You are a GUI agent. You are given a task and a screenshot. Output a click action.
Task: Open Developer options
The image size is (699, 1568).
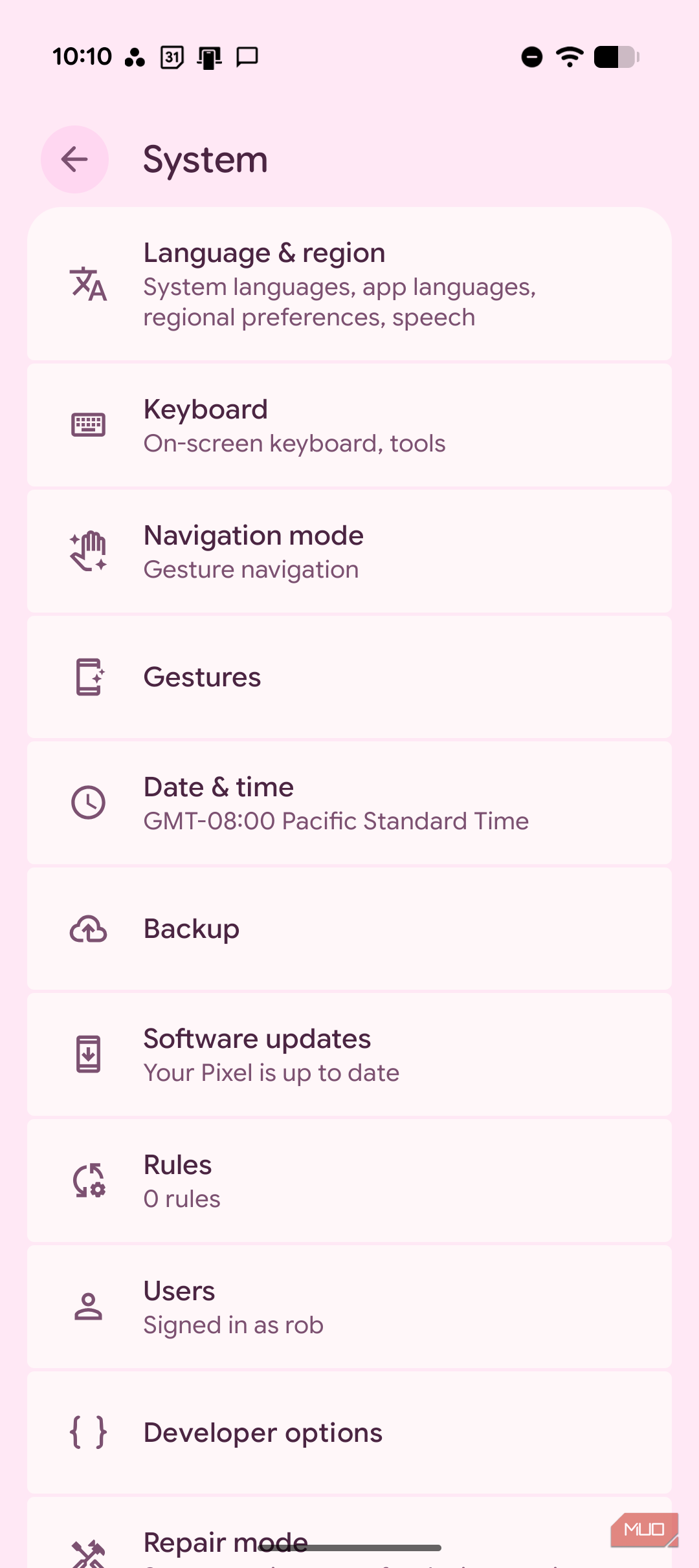point(349,1432)
